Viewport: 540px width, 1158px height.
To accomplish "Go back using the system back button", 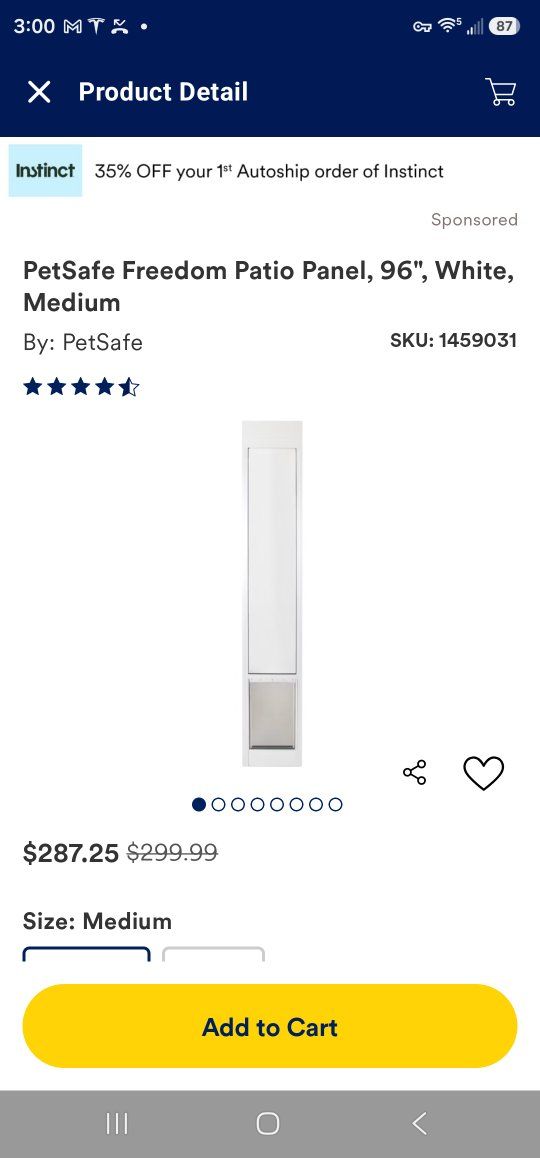I will [x=419, y=1123].
